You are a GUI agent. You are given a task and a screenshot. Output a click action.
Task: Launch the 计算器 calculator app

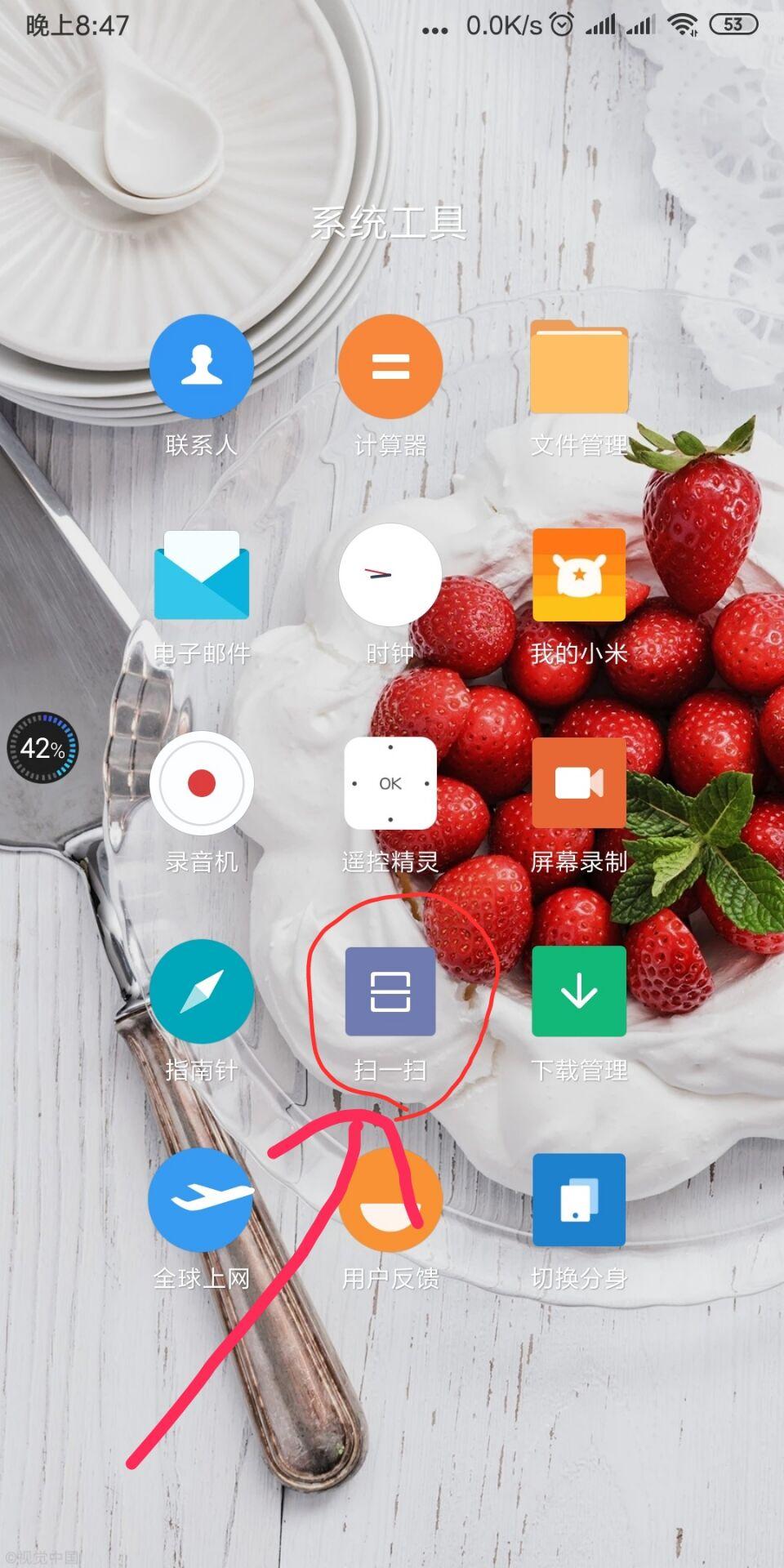click(x=390, y=367)
